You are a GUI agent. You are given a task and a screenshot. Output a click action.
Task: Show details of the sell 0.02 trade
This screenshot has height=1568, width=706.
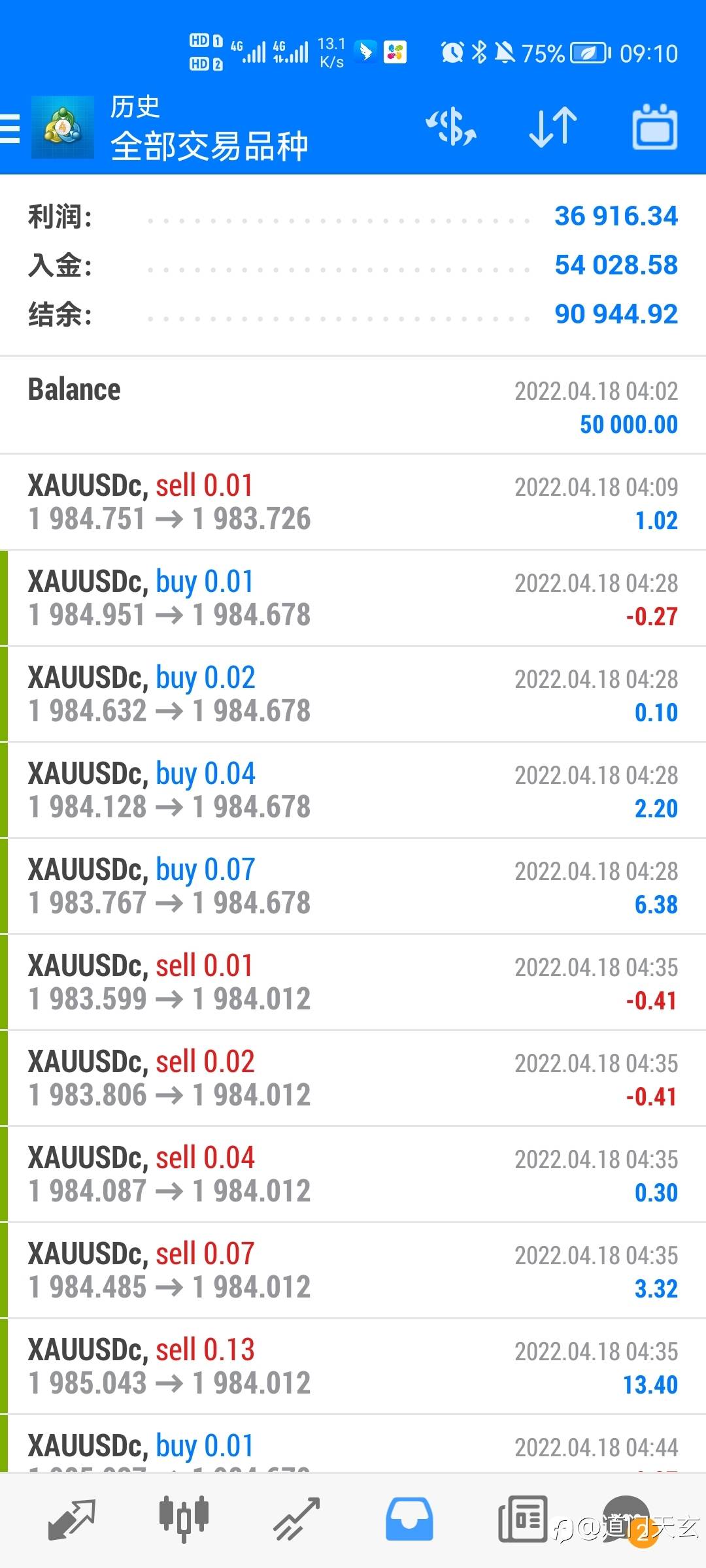pyautogui.click(x=353, y=1078)
